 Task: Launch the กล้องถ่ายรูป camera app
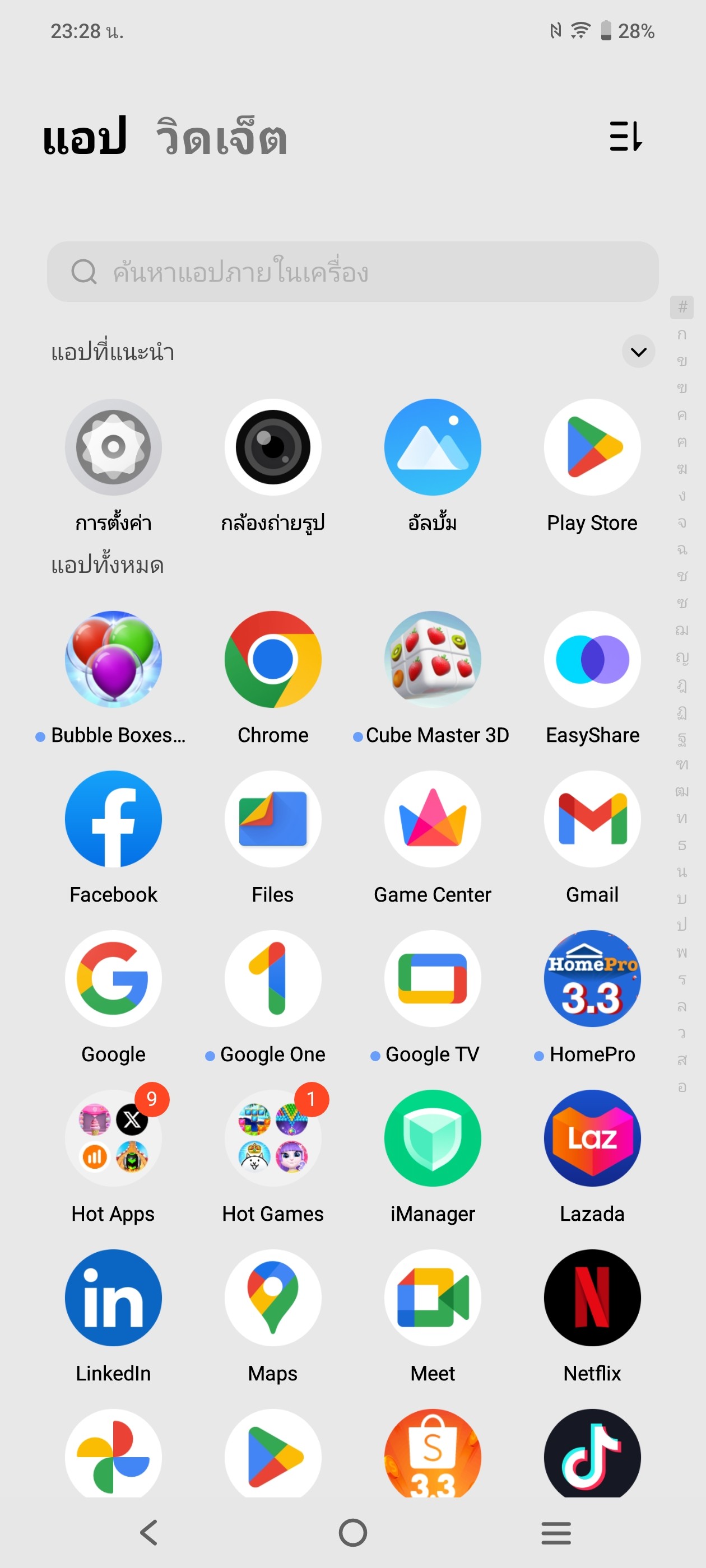tap(273, 447)
